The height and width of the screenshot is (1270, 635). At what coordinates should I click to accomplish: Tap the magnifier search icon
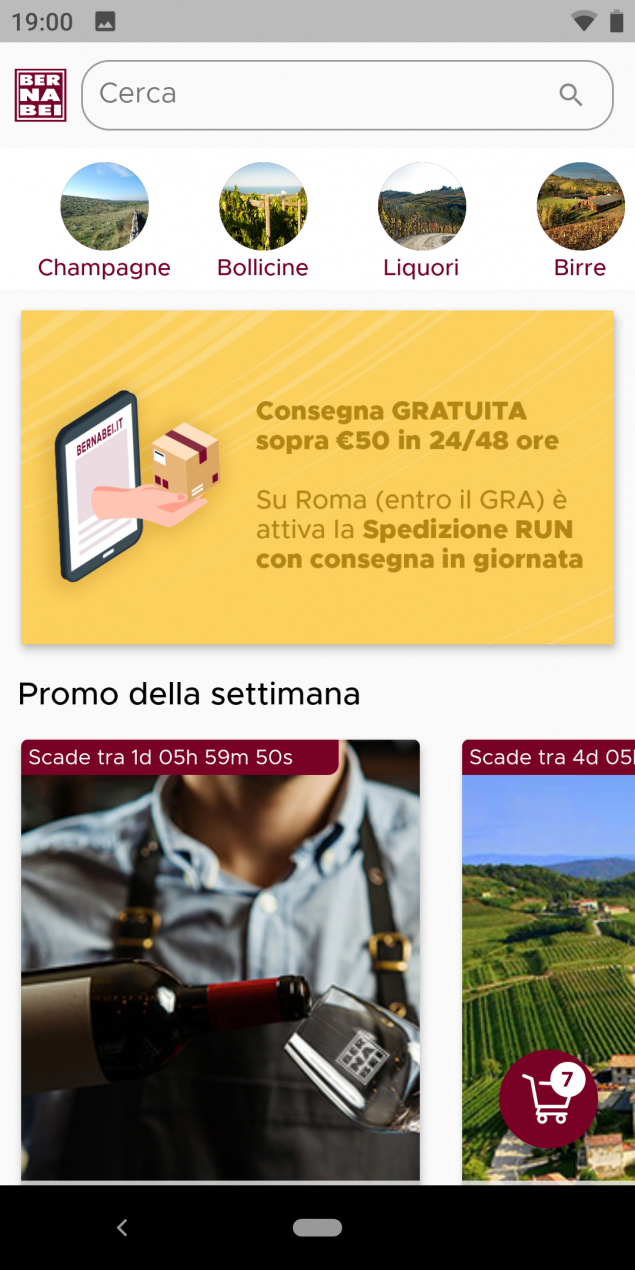pos(571,95)
